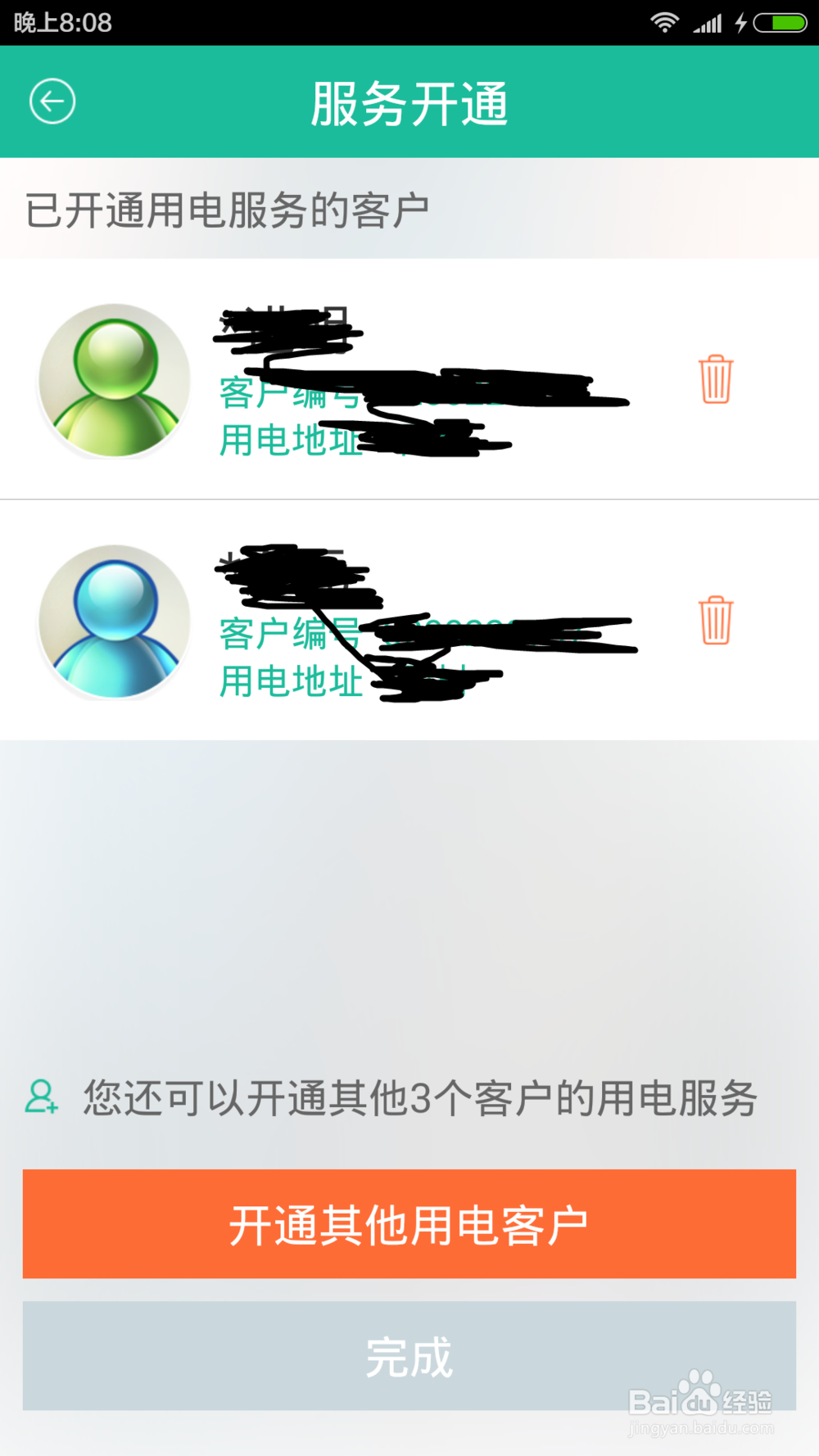Image resolution: width=819 pixels, height=1456 pixels.
Task: Tap the 完成 button to finish
Action: 409,1355
